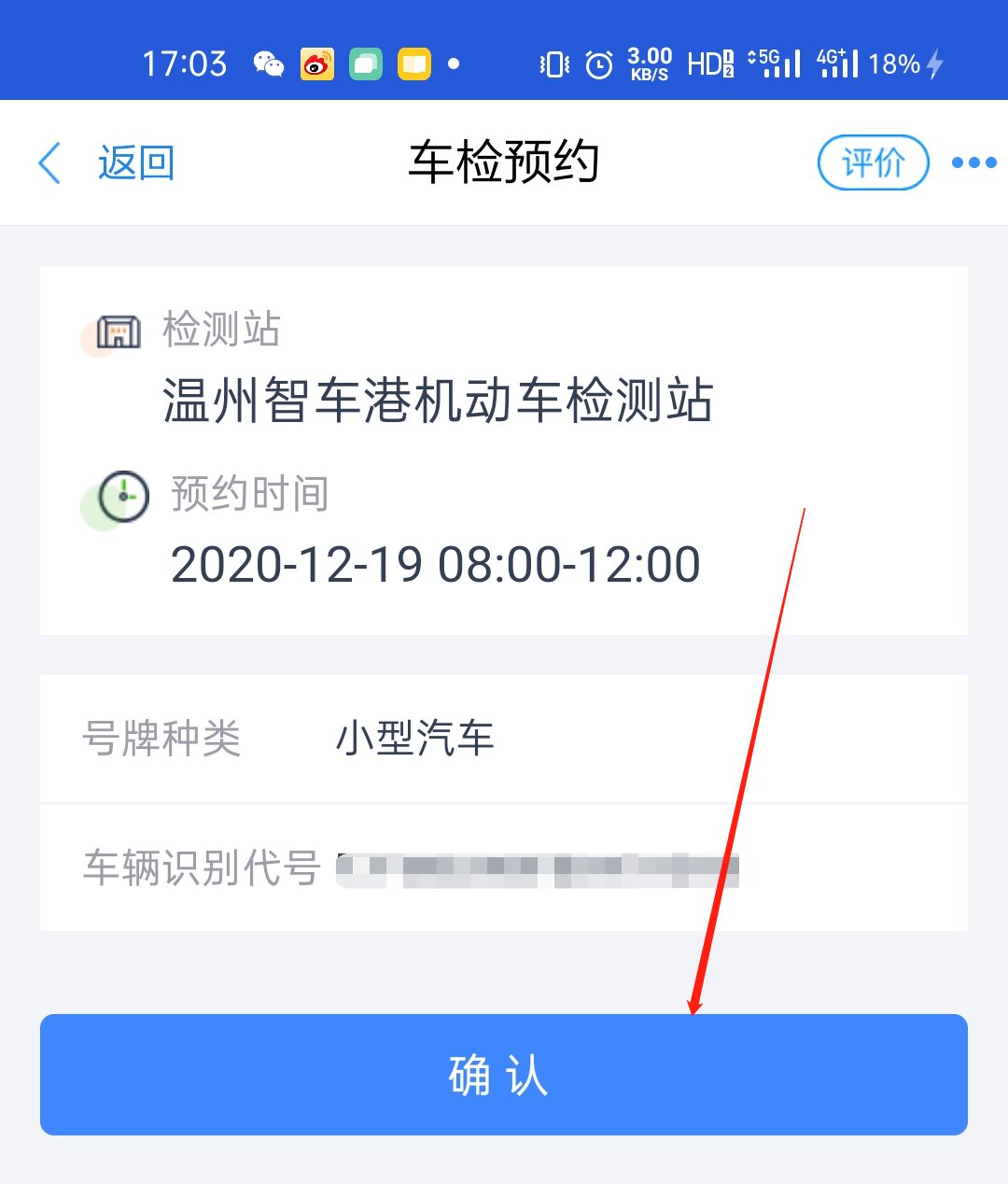Open the 评价 review button
Viewport: 1008px width, 1184px height.
click(x=873, y=162)
